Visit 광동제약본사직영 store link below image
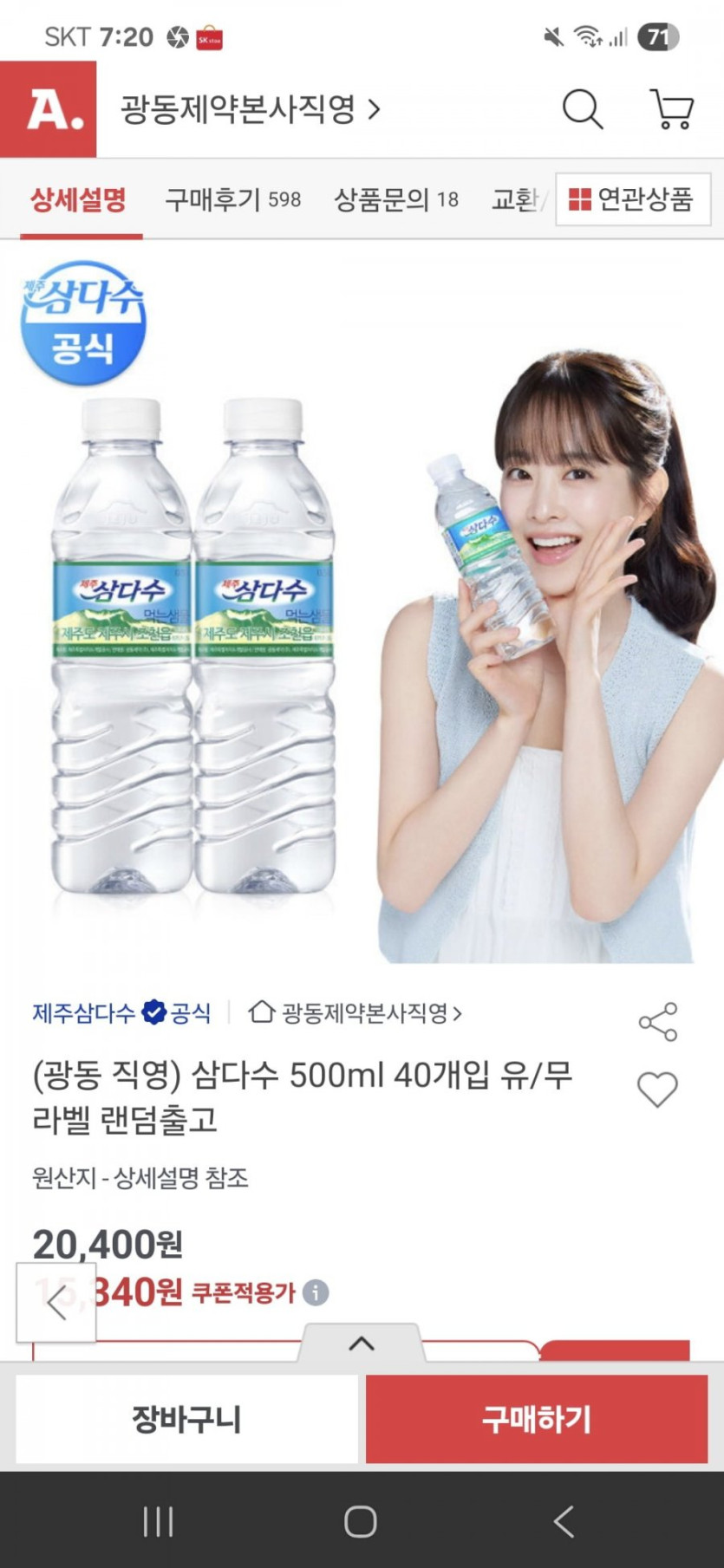This screenshot has width=724, height=1568. (x=355, y=1012)
